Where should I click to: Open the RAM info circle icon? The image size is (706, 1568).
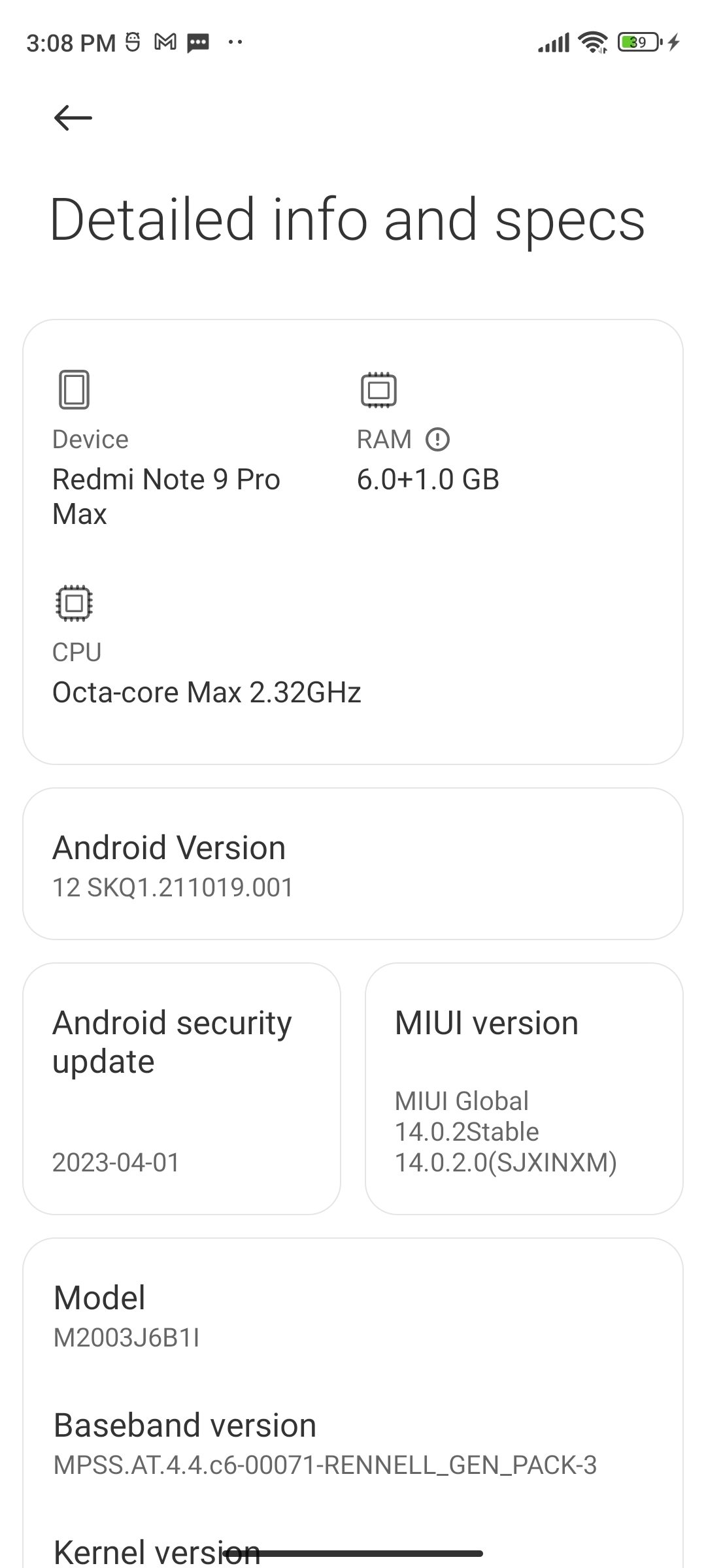point(437,438)
